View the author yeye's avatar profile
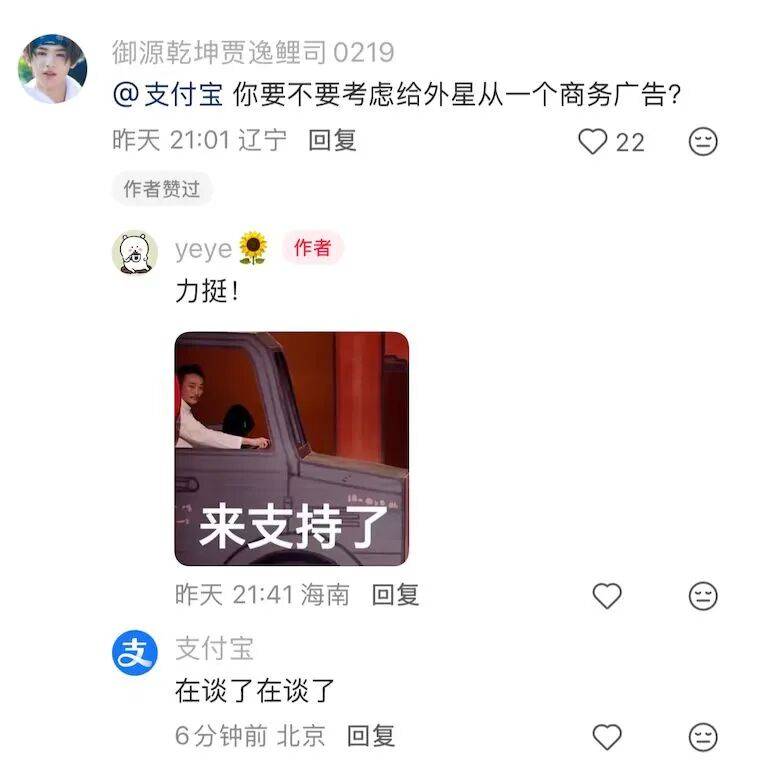780x762 pixels. [134, 253]
